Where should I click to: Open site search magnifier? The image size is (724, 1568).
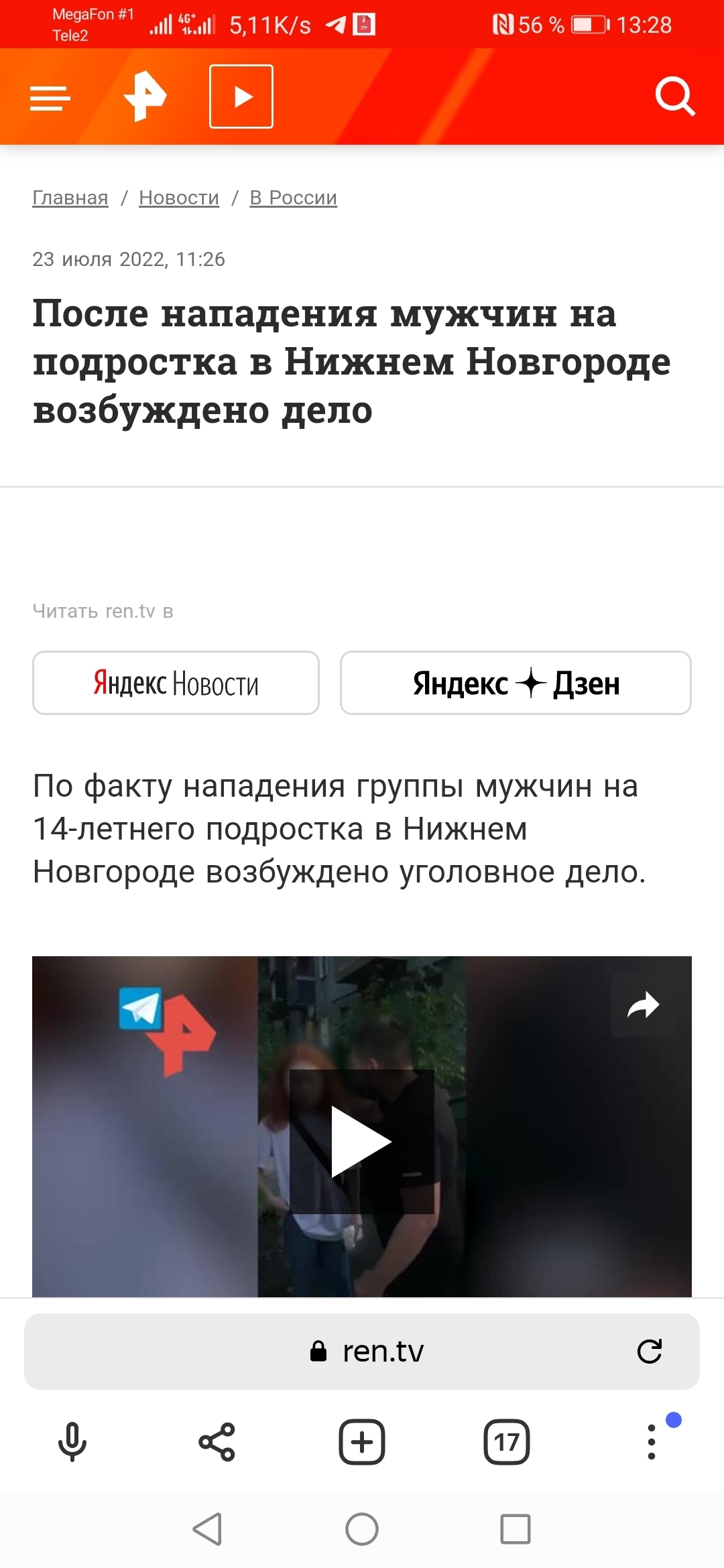[x=674, y=97]
